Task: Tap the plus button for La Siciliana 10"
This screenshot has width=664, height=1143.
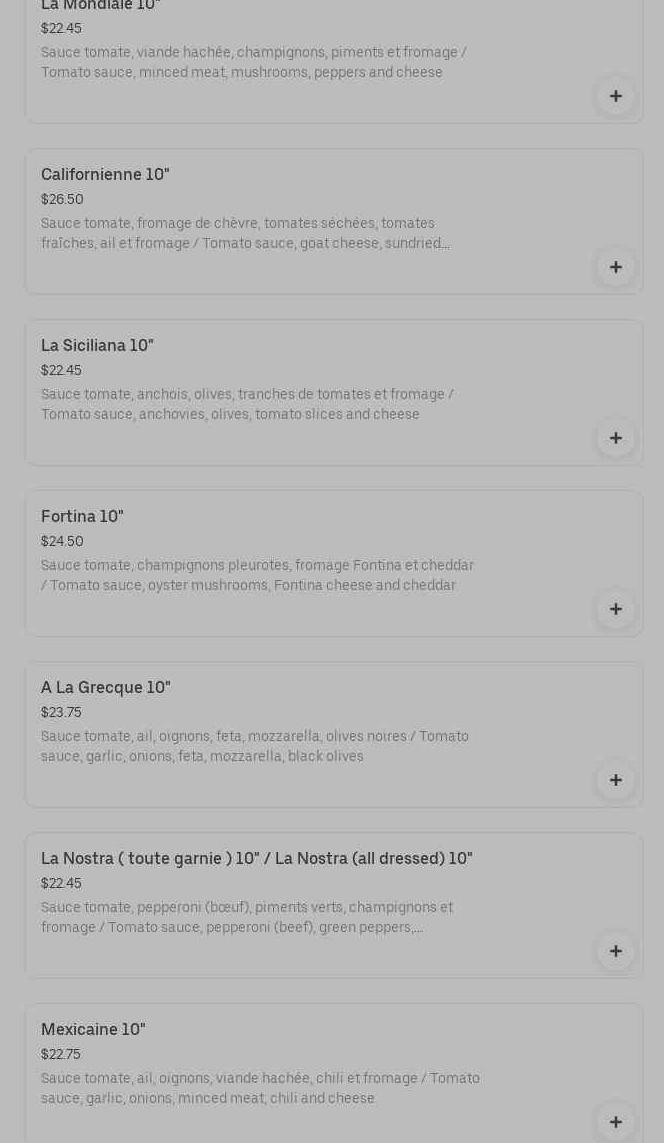Action: point(616,438)
